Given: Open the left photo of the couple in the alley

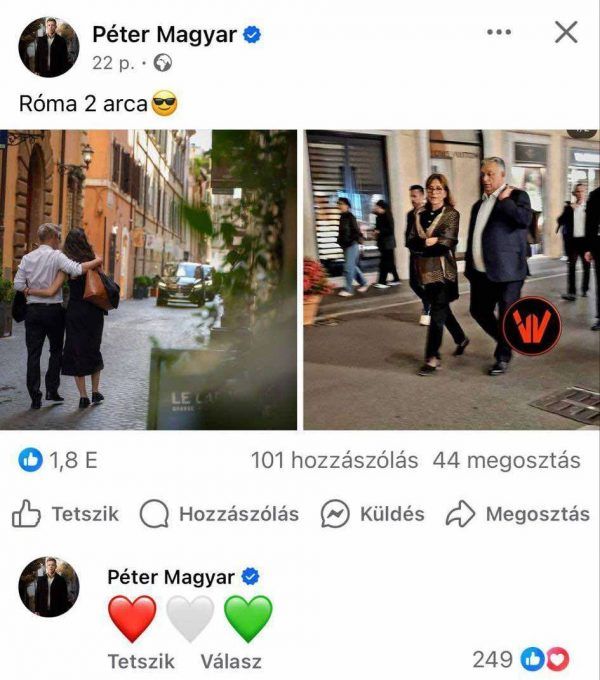Looking at the screenshot, I should pos(148,279).
